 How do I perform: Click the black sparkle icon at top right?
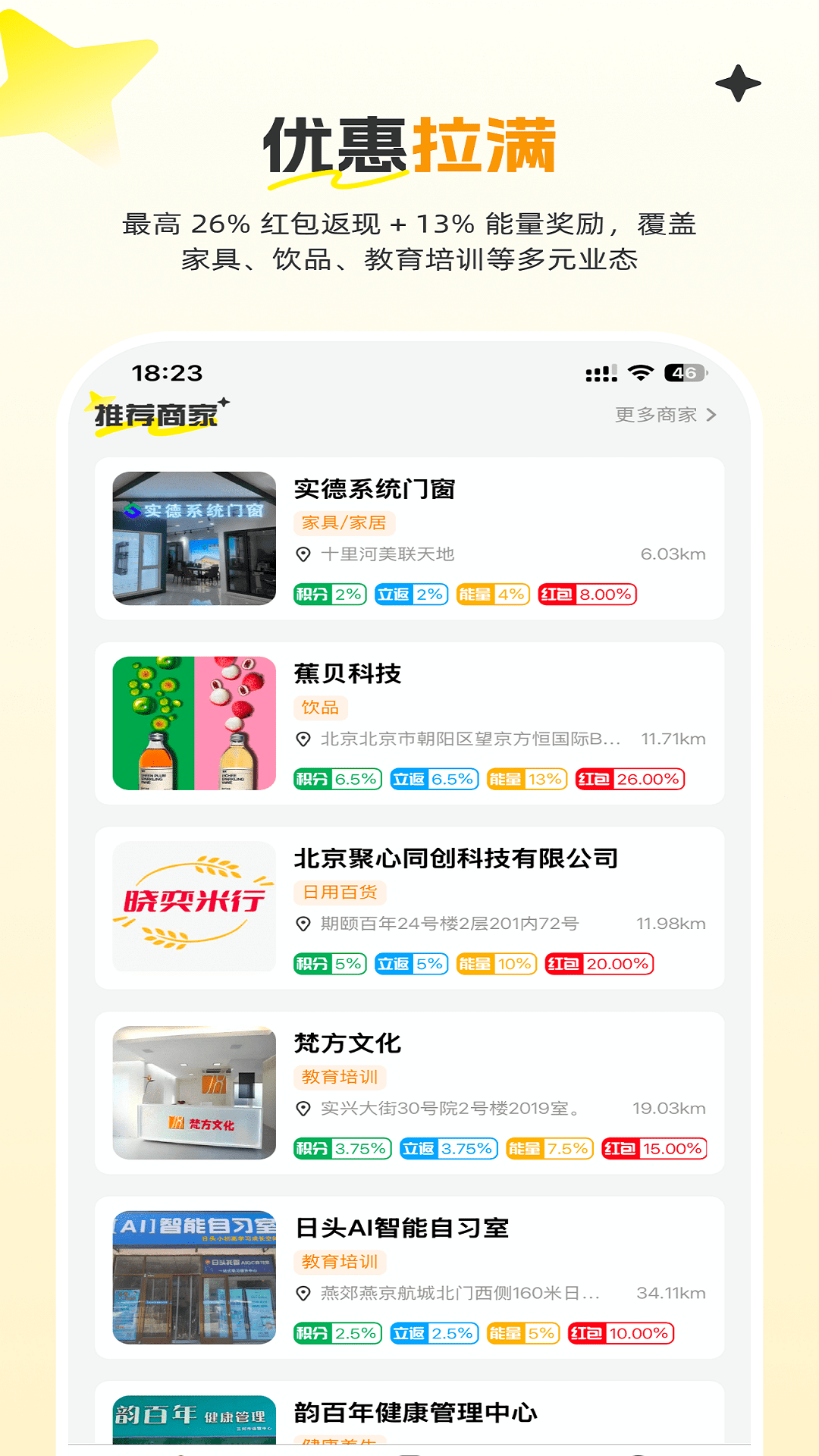click(739, 85)
